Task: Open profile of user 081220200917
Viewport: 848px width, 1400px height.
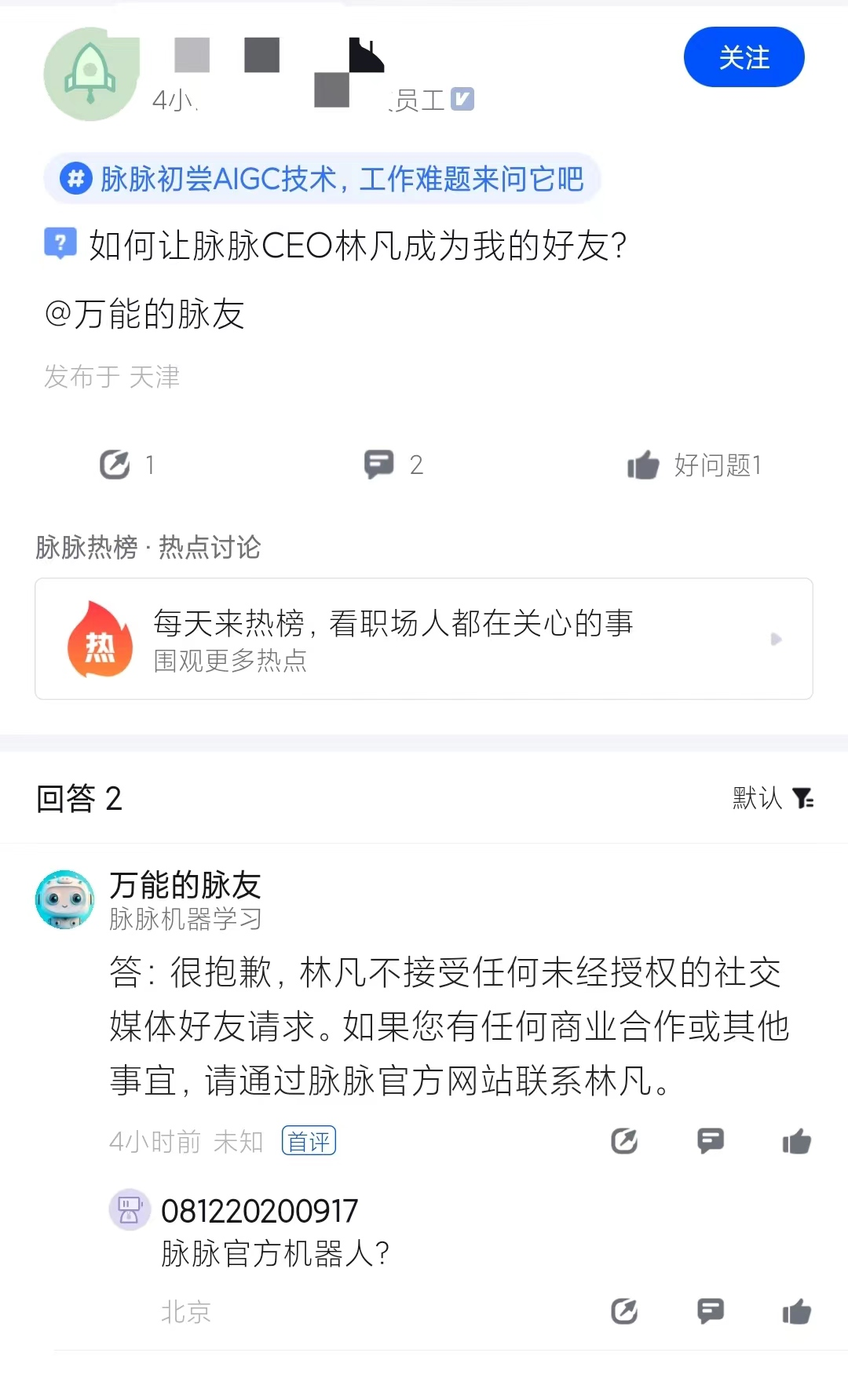Action: (x=129, y=1210)
